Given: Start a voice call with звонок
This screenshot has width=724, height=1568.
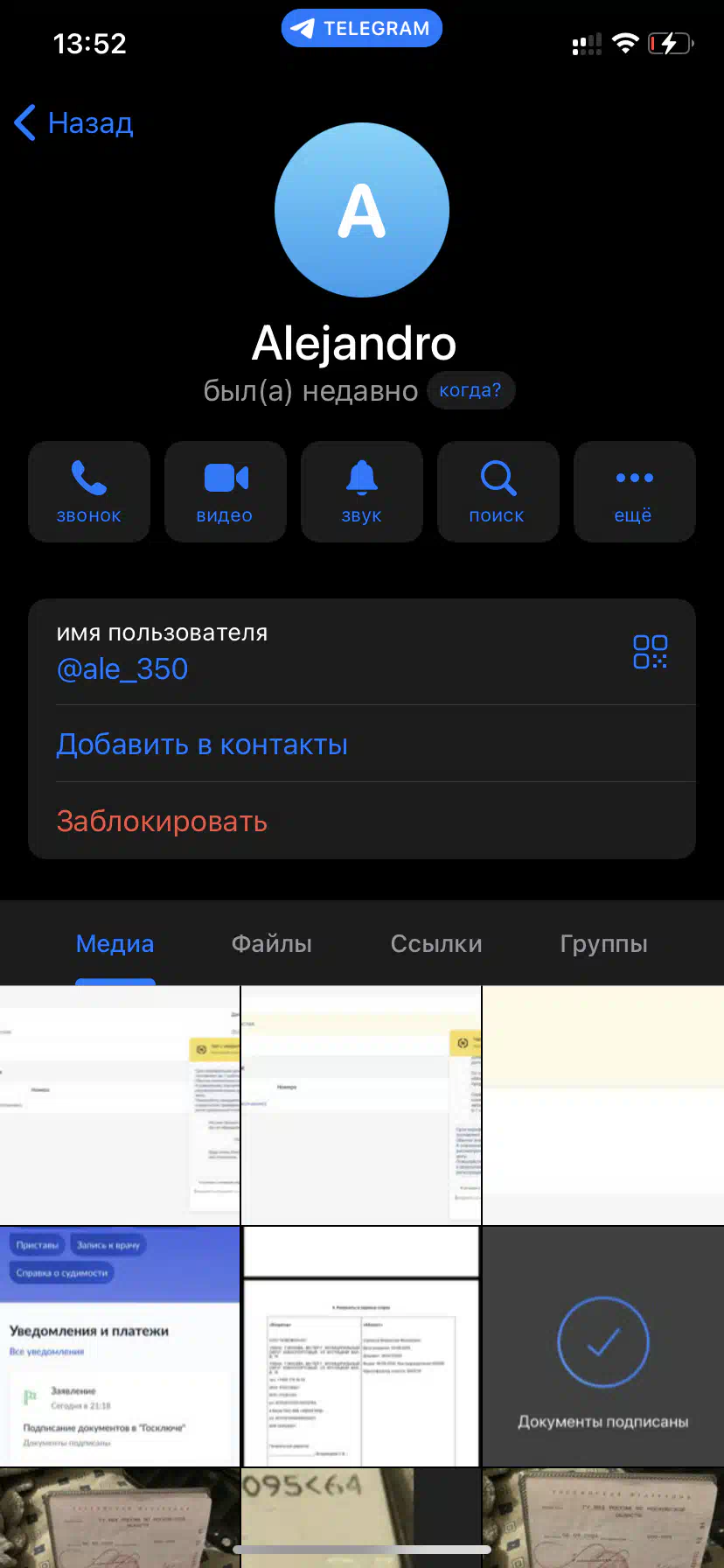Looking at the screenshot, I should point(89,492).
